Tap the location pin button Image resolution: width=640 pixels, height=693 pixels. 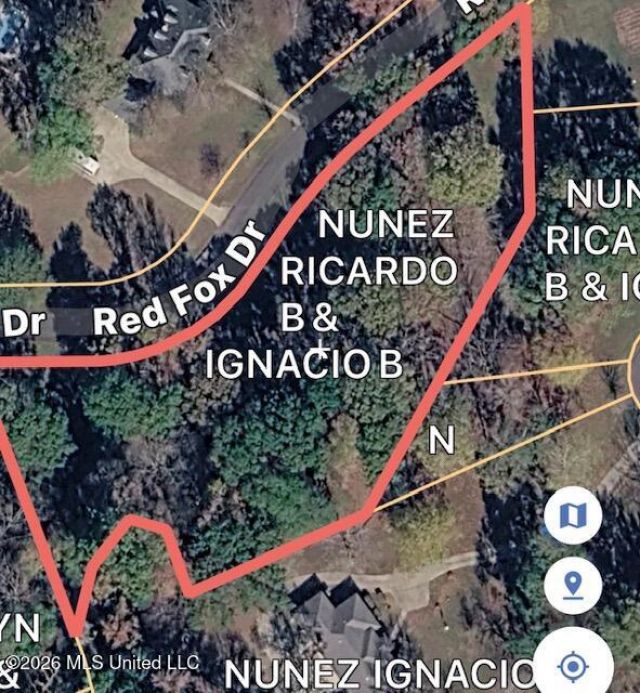pos(573,585)
